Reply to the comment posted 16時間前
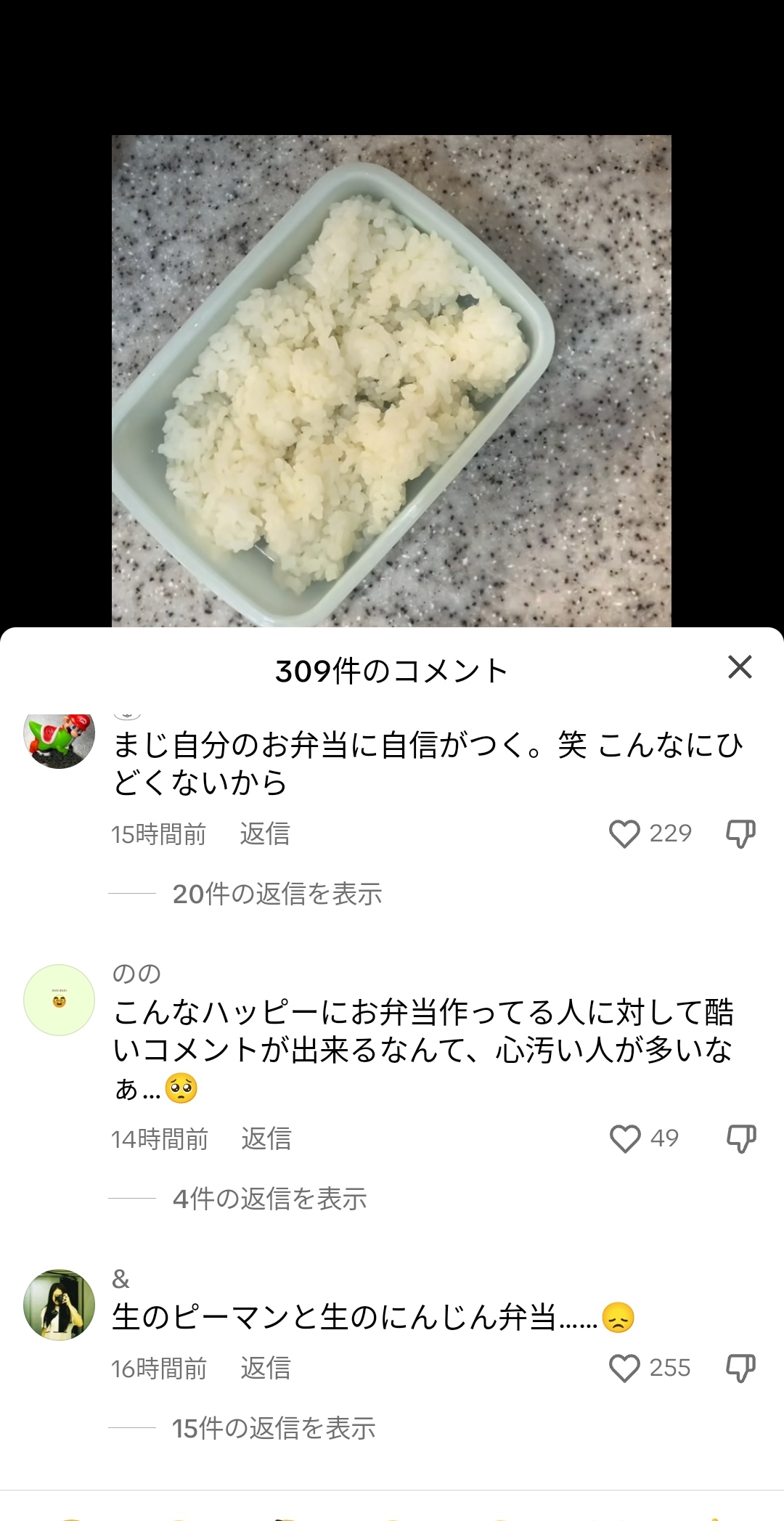Screen dimensions: 784x1521 coord(265,1369)
